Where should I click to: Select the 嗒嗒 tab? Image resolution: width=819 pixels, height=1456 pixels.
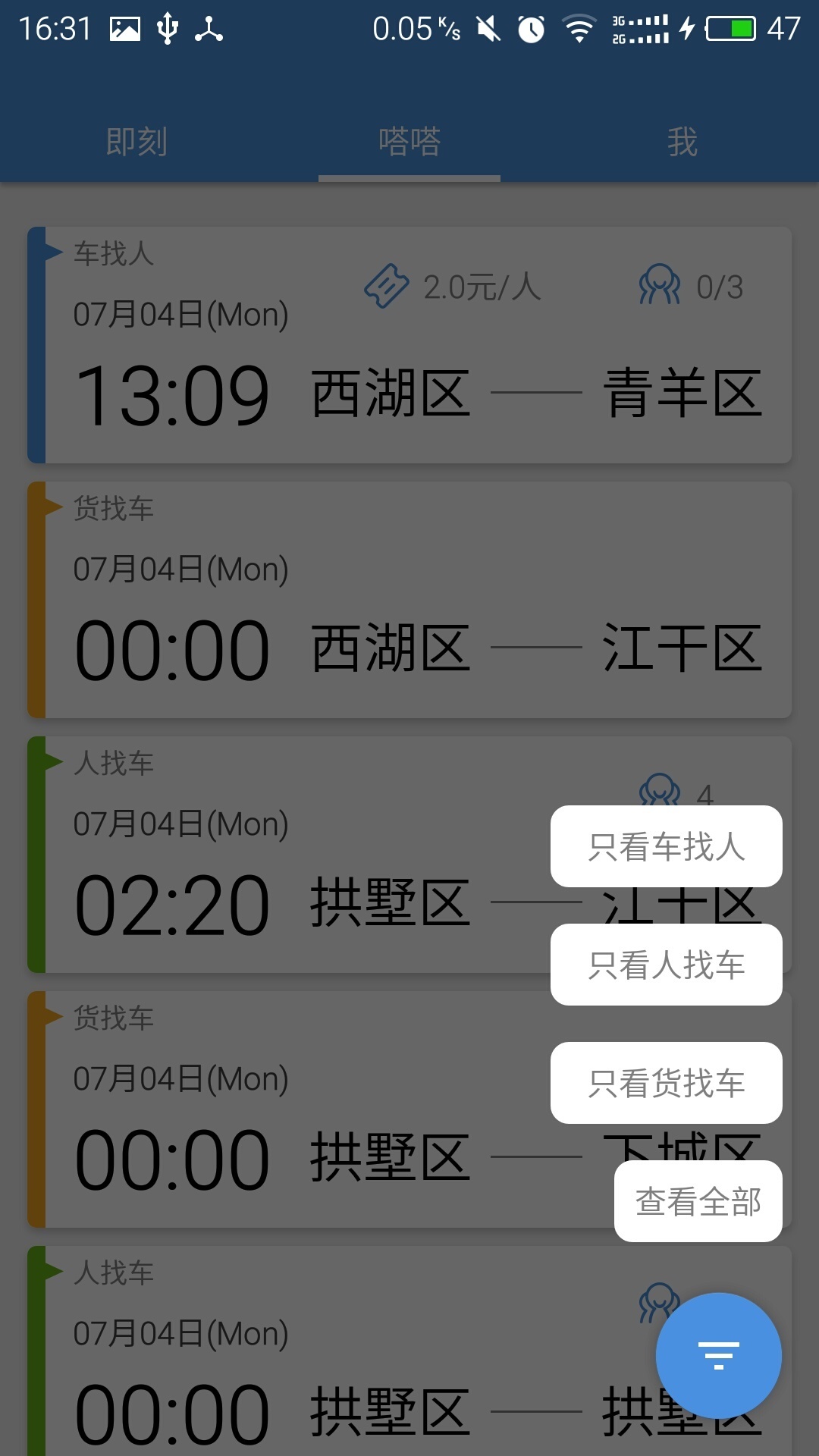(x=409, y=142)
